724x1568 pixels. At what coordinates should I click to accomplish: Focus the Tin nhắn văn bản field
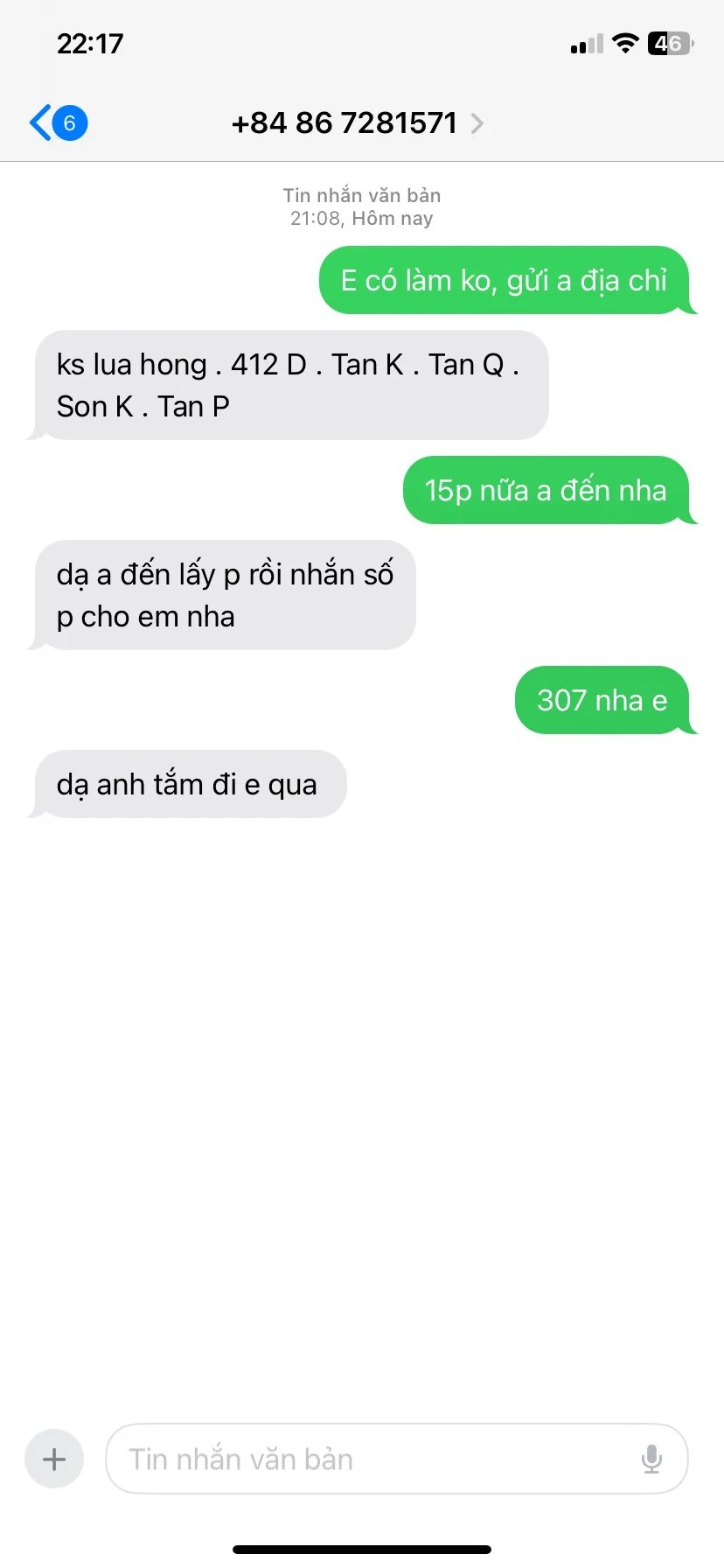[x=367, y=1459]
